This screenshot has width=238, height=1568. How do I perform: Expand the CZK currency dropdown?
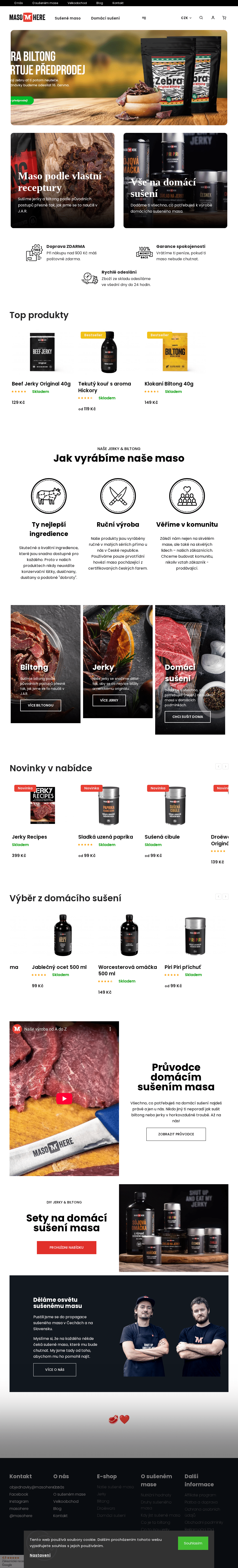point(186,18)
